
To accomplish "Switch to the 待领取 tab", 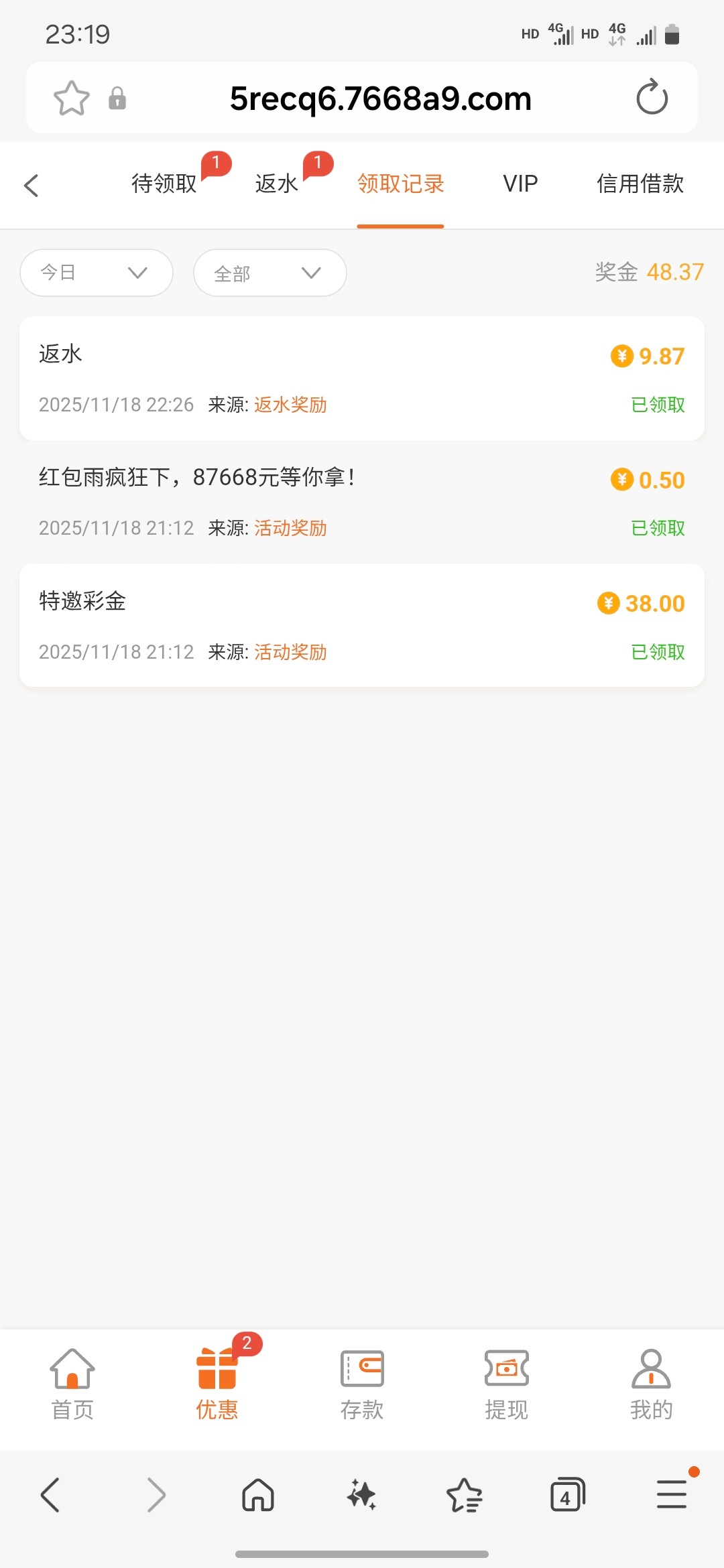I will [164, 183].
